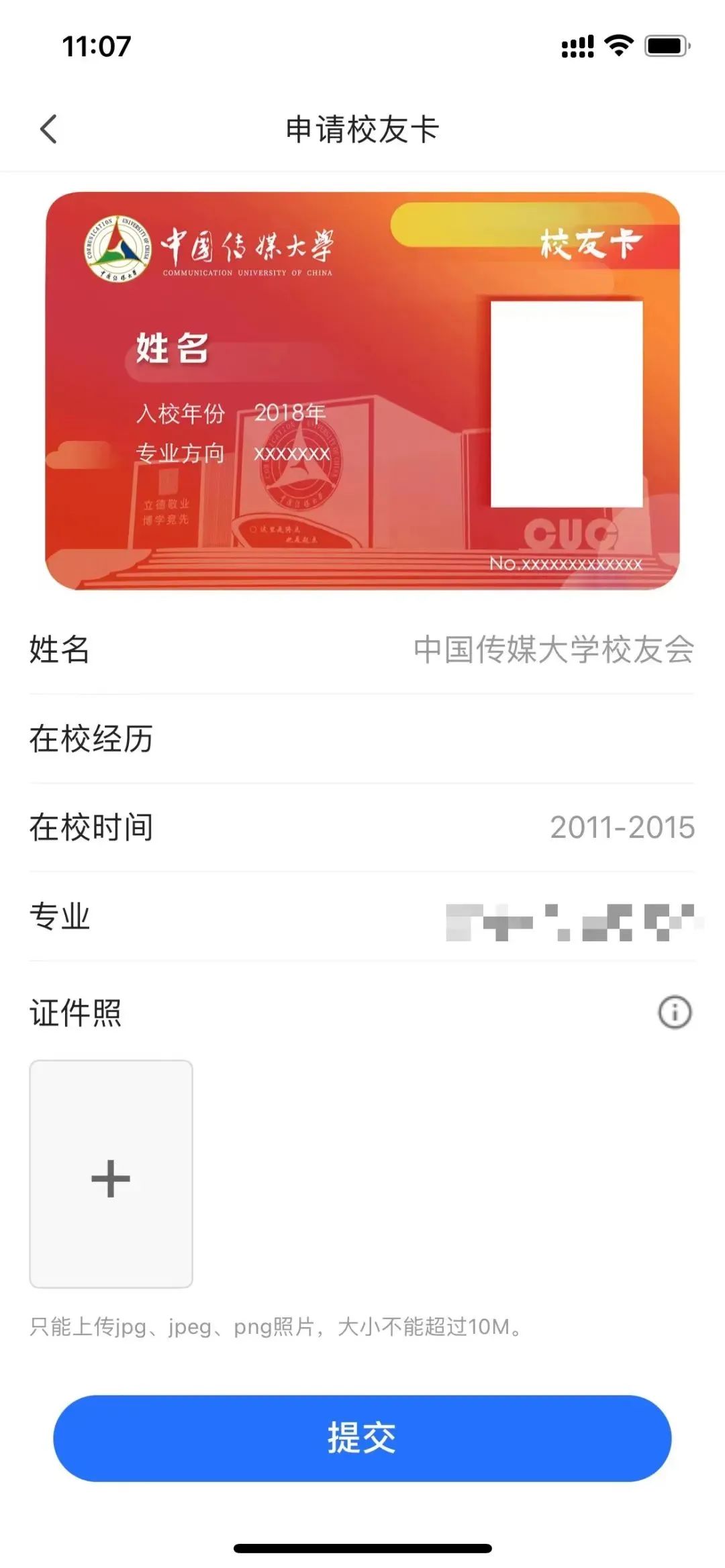Open the 在校经历 row
The height and width of the screenshot is (1568, 725).
(x=362, y=739)
